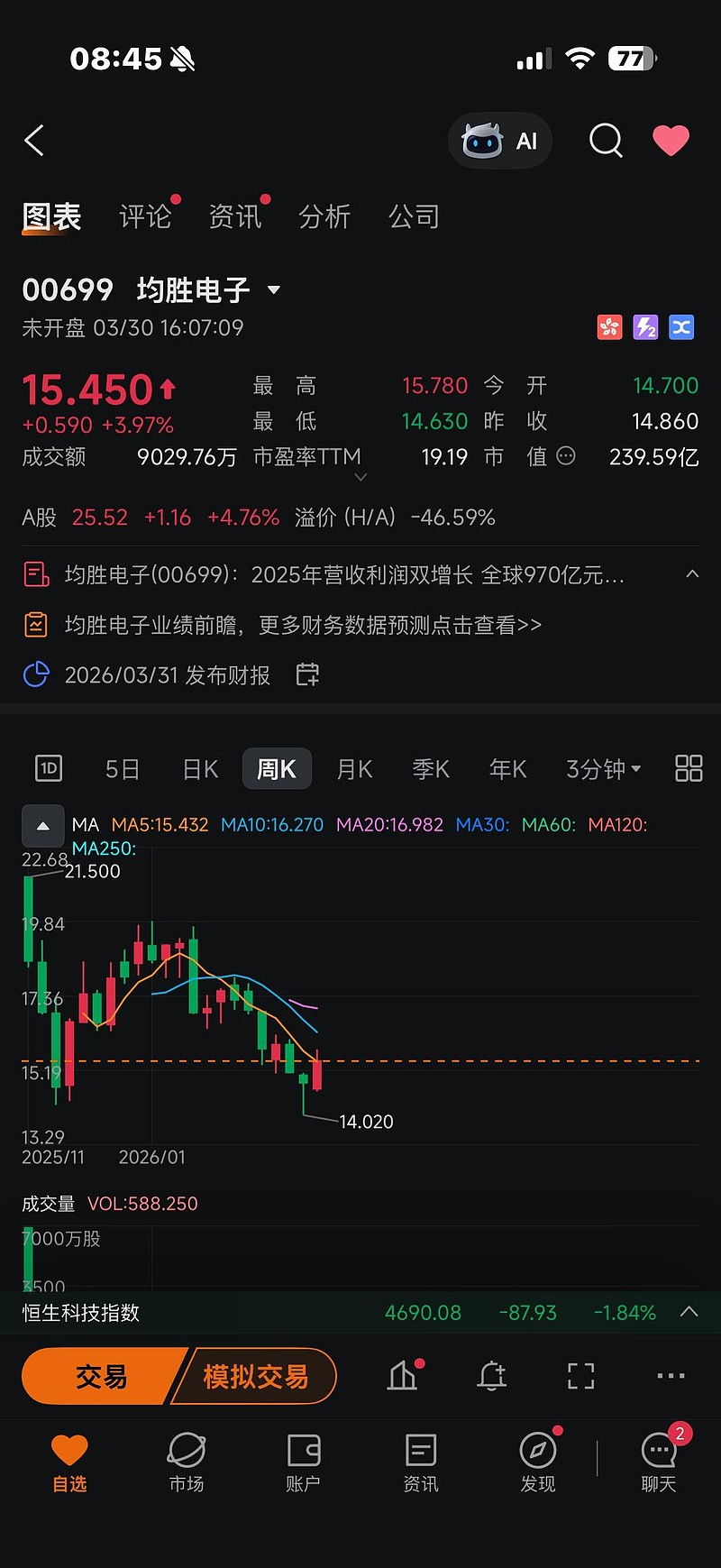Switch to the 评论 tab
Viewport: 721px width, 1568px height.
click(144, 216)
